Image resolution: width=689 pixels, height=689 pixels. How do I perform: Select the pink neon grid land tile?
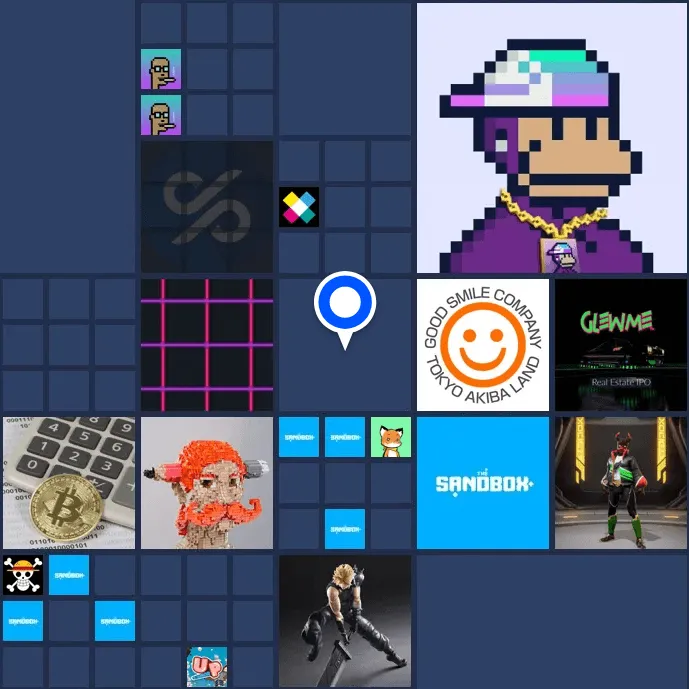click(207, 345)
